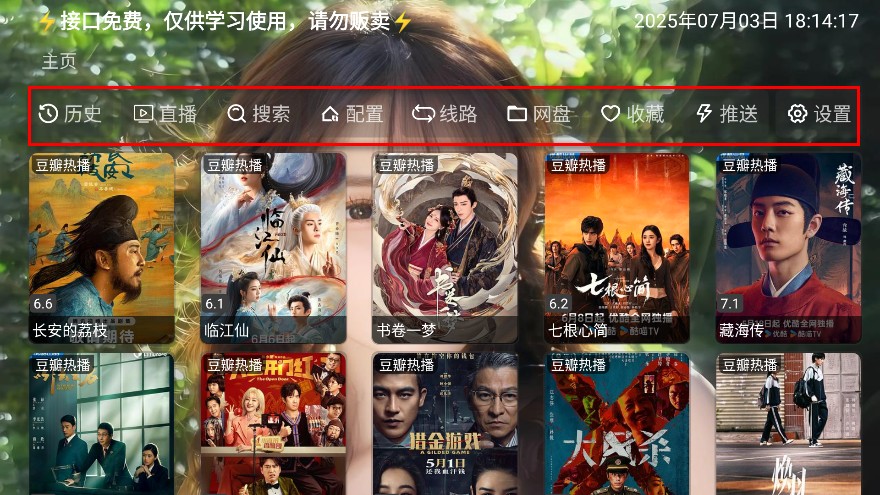Open the 网盘 cloud drive

coord(539,114)
